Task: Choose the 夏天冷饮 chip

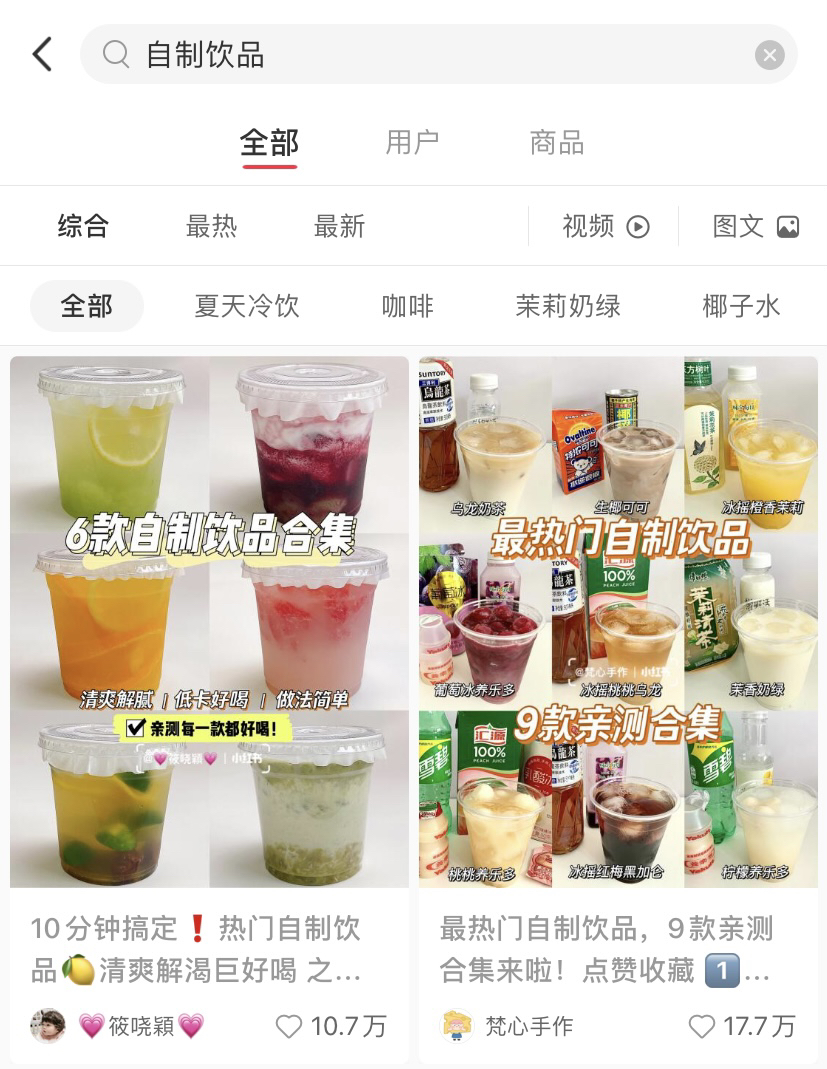Action: point(247,306)
